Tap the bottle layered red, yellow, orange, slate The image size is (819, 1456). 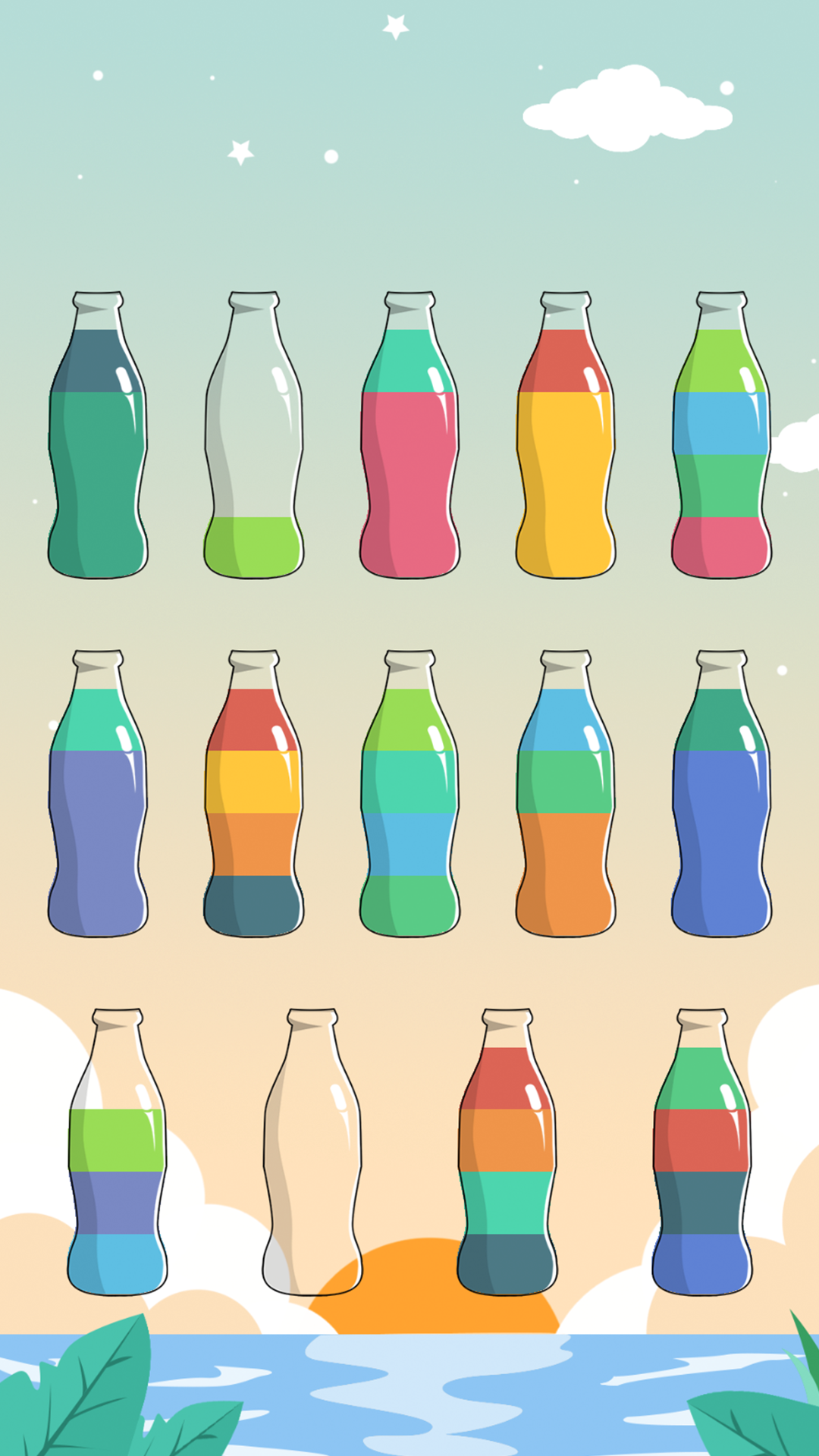[253, 795]
